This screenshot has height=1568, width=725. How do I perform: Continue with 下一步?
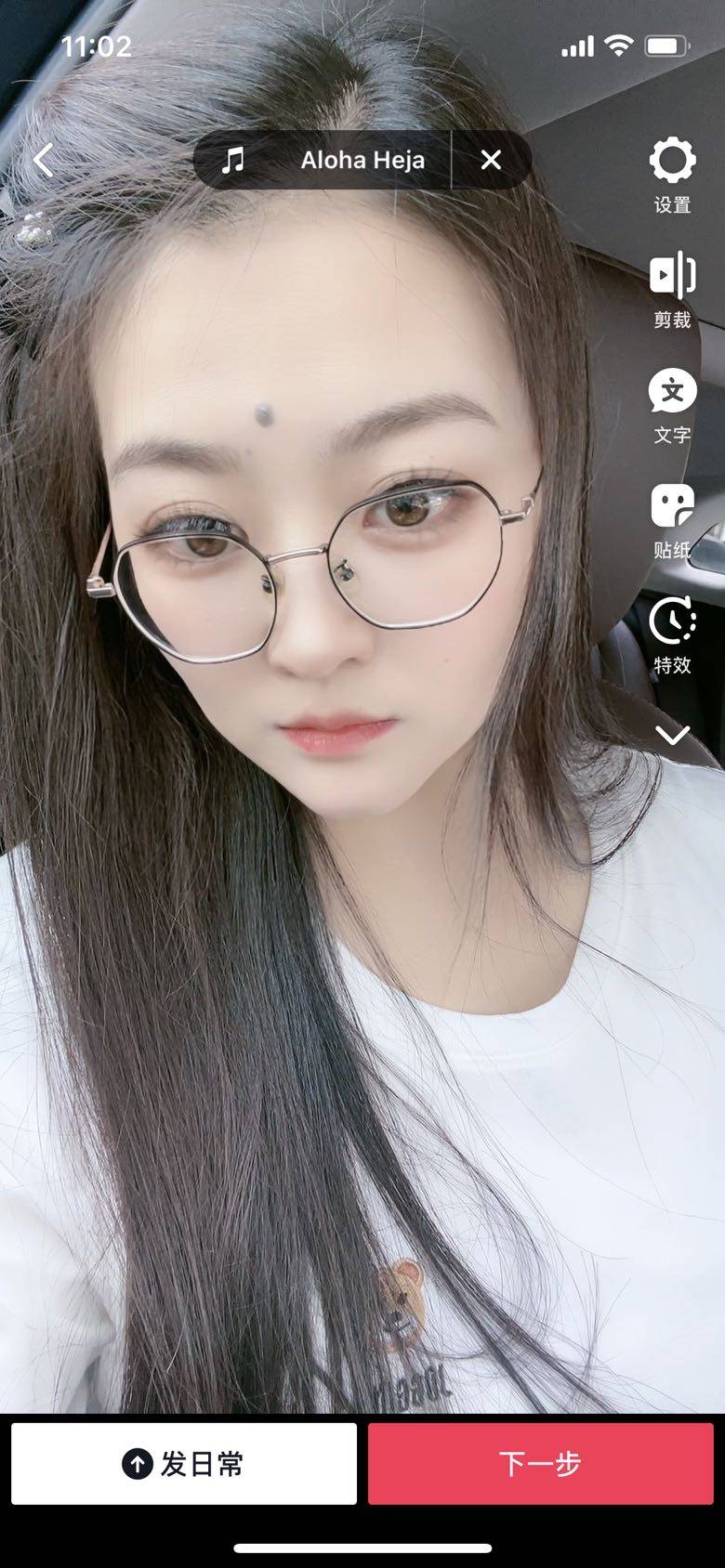point(540,1464)
